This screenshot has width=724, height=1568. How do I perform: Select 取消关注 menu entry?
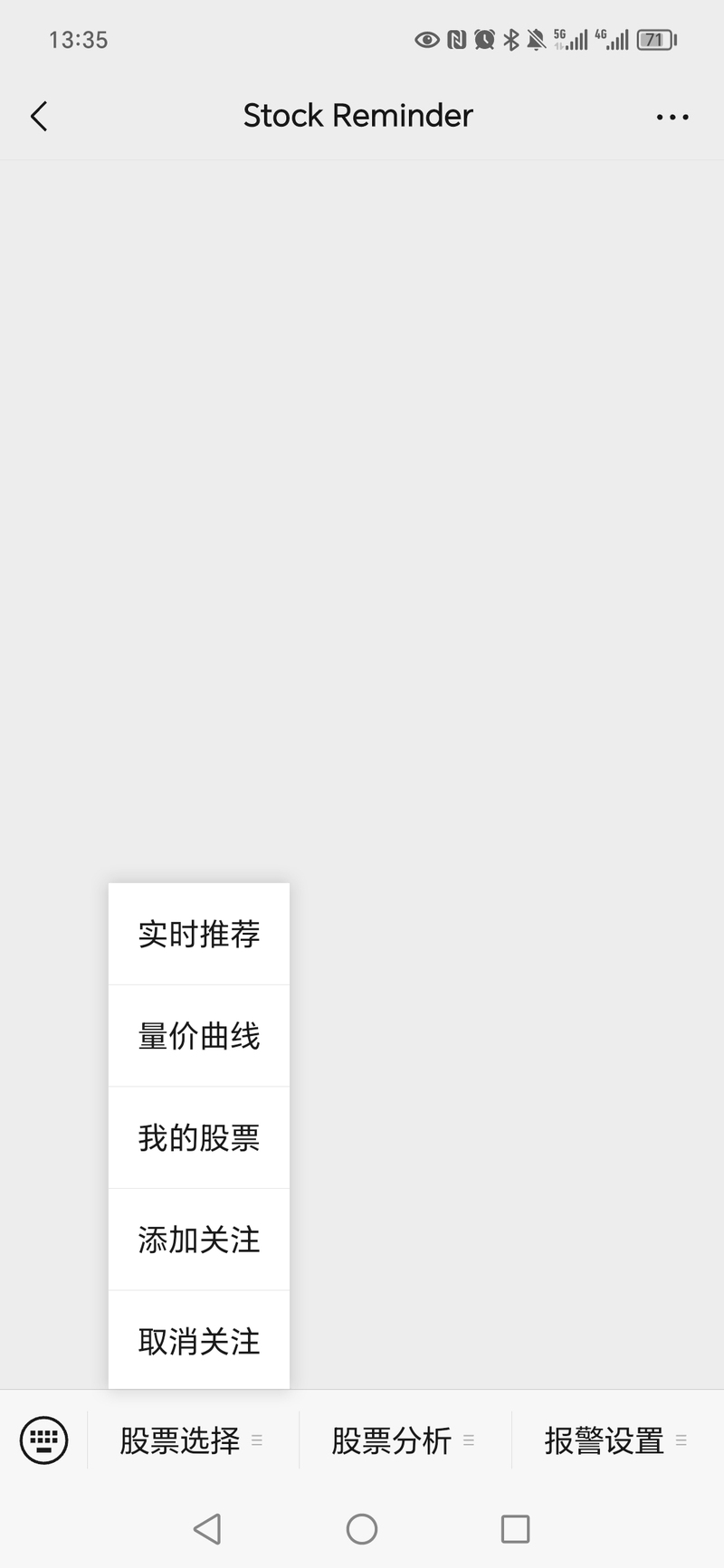199,1341
